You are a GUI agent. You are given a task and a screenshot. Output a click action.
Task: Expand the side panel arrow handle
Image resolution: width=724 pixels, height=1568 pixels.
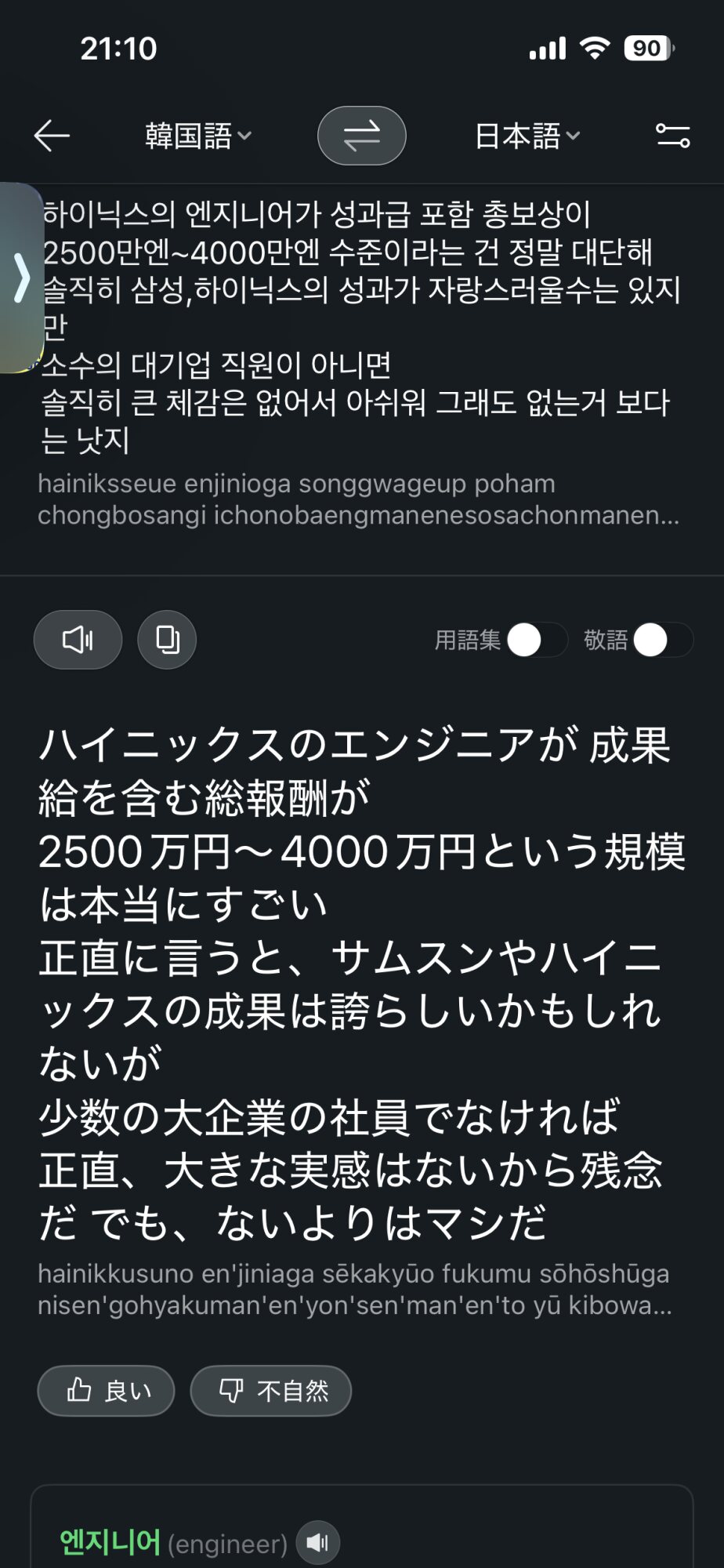pyautogui.click(x=21, y=278)
